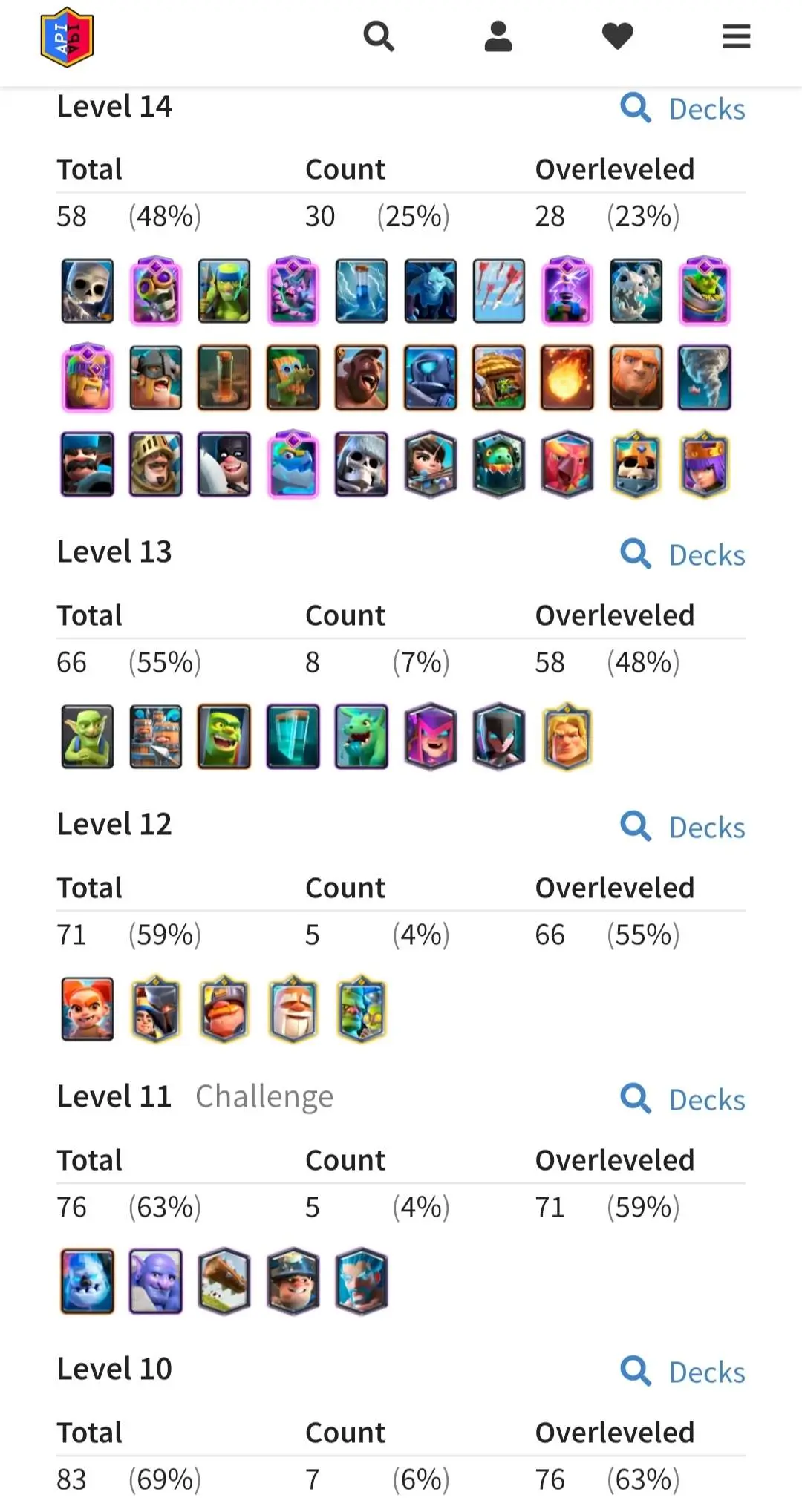Search decks for Level 13
This screenshot has width=802, height=1512.
point(683,554)
